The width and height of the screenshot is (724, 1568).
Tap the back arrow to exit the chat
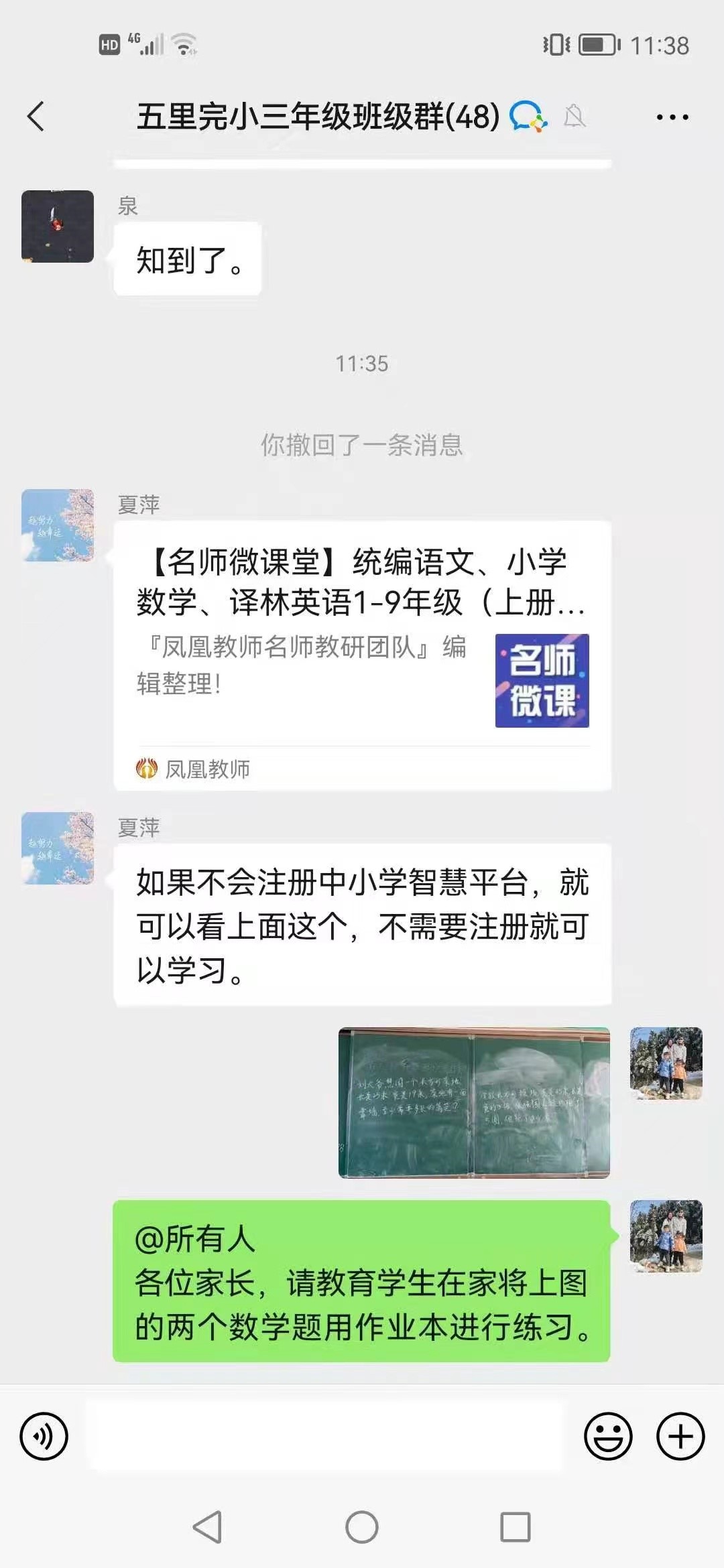point(35,115)
